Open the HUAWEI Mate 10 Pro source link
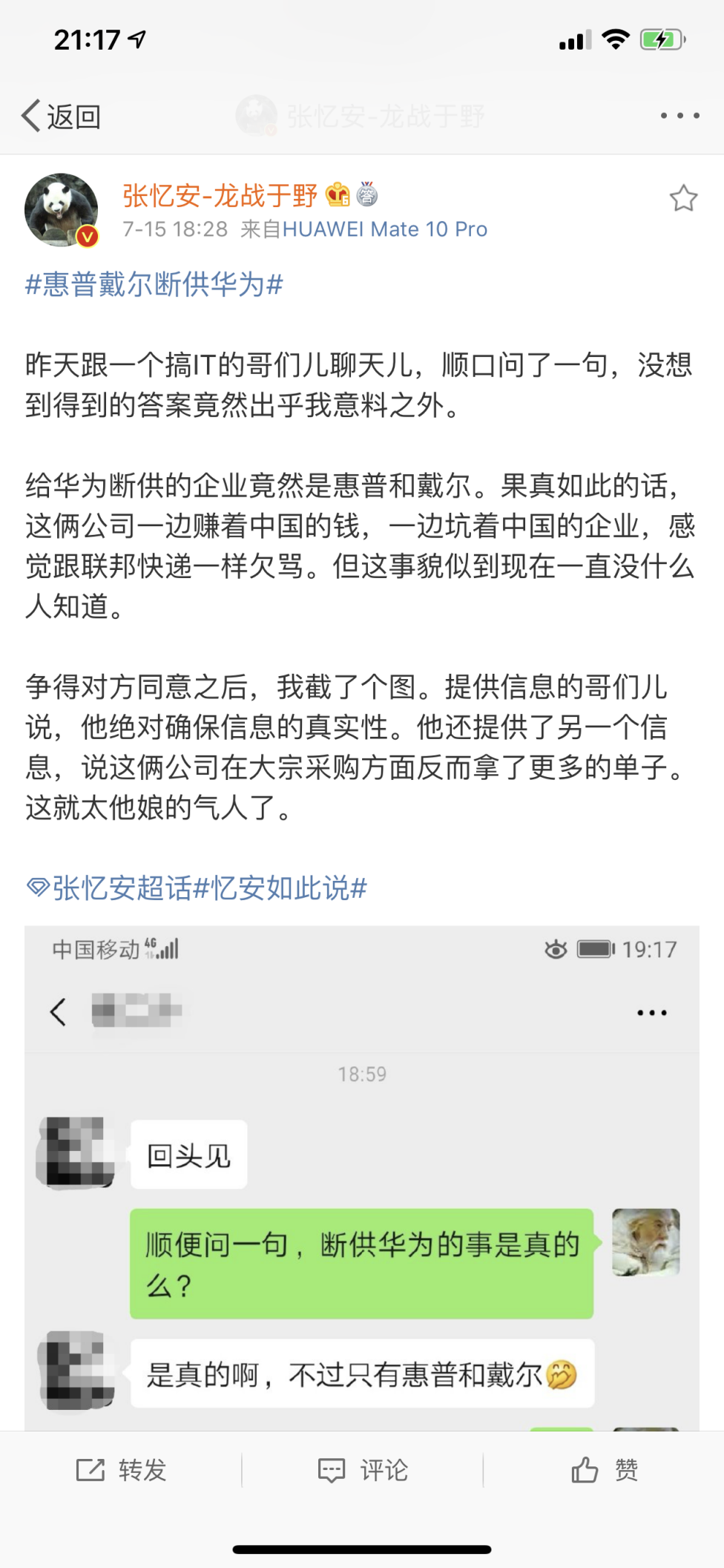 click(384, 229)
